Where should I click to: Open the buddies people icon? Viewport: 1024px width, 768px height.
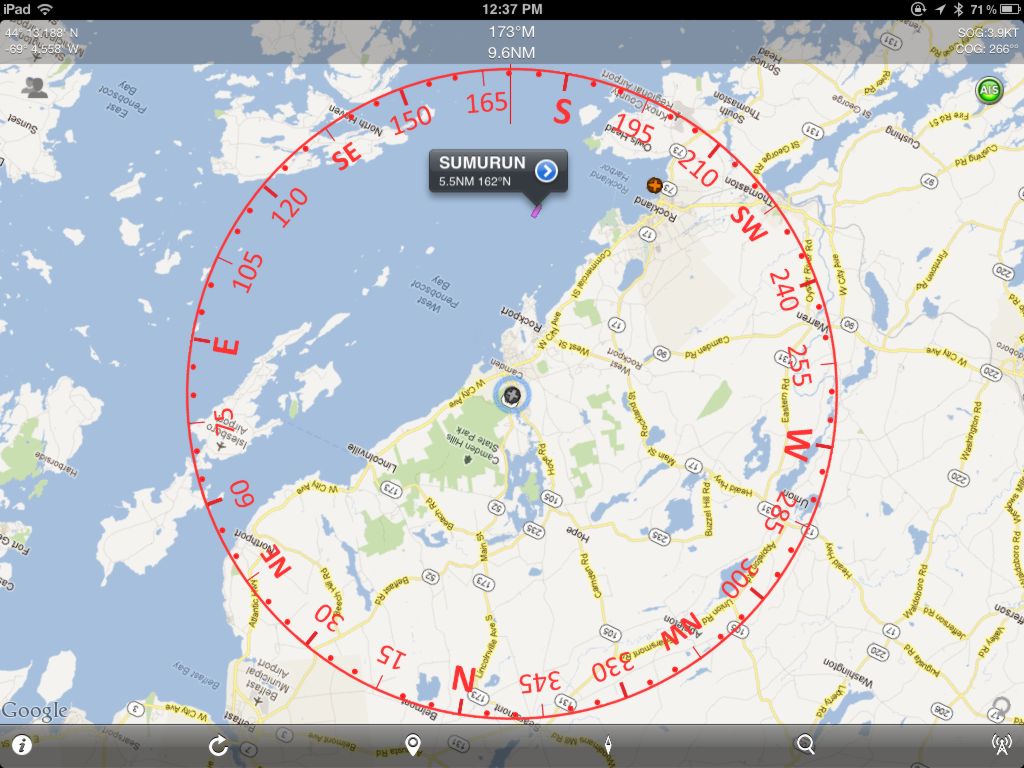point(35,88)
